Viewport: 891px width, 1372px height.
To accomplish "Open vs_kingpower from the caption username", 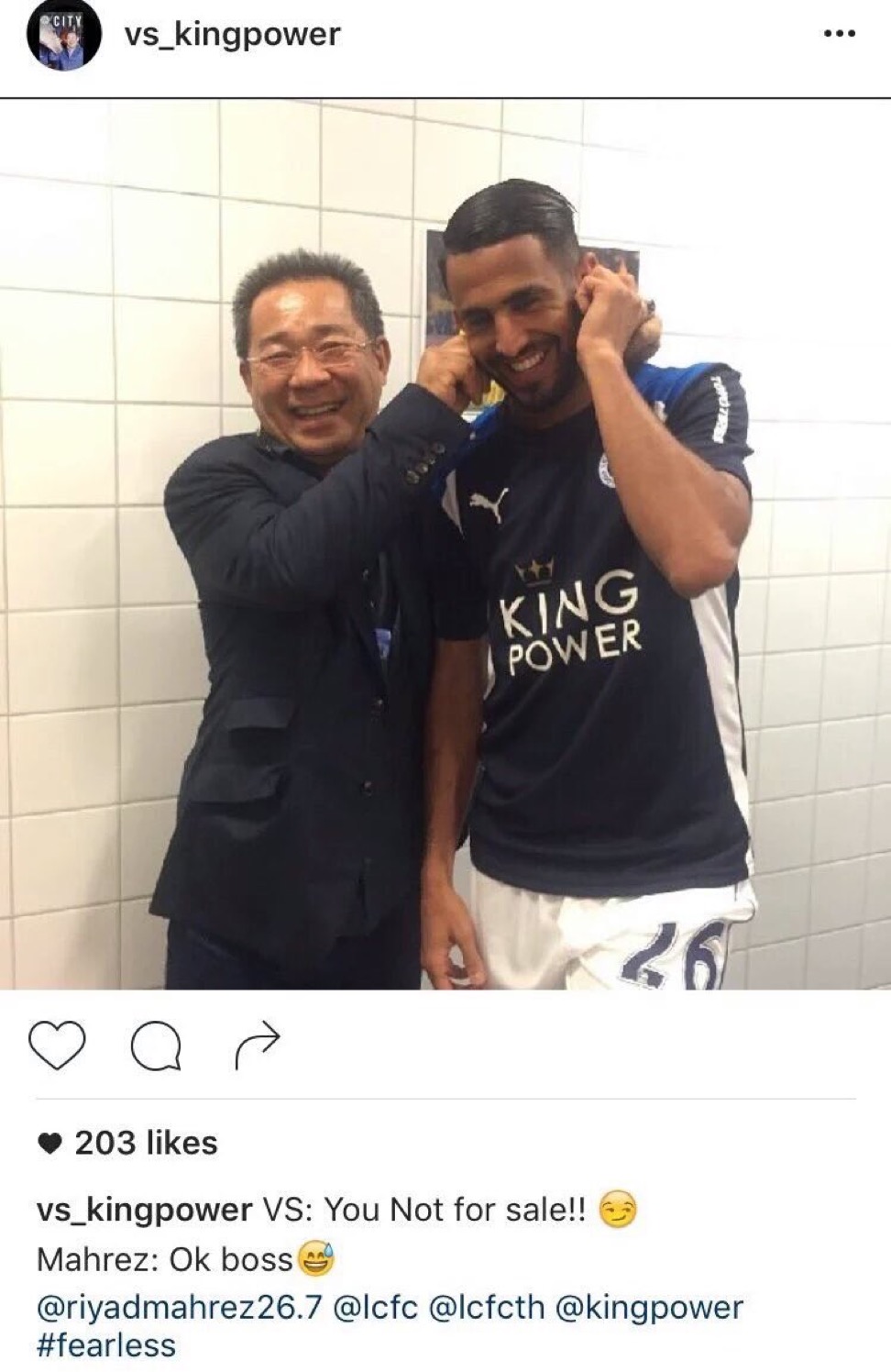I will coord(144,1210).
